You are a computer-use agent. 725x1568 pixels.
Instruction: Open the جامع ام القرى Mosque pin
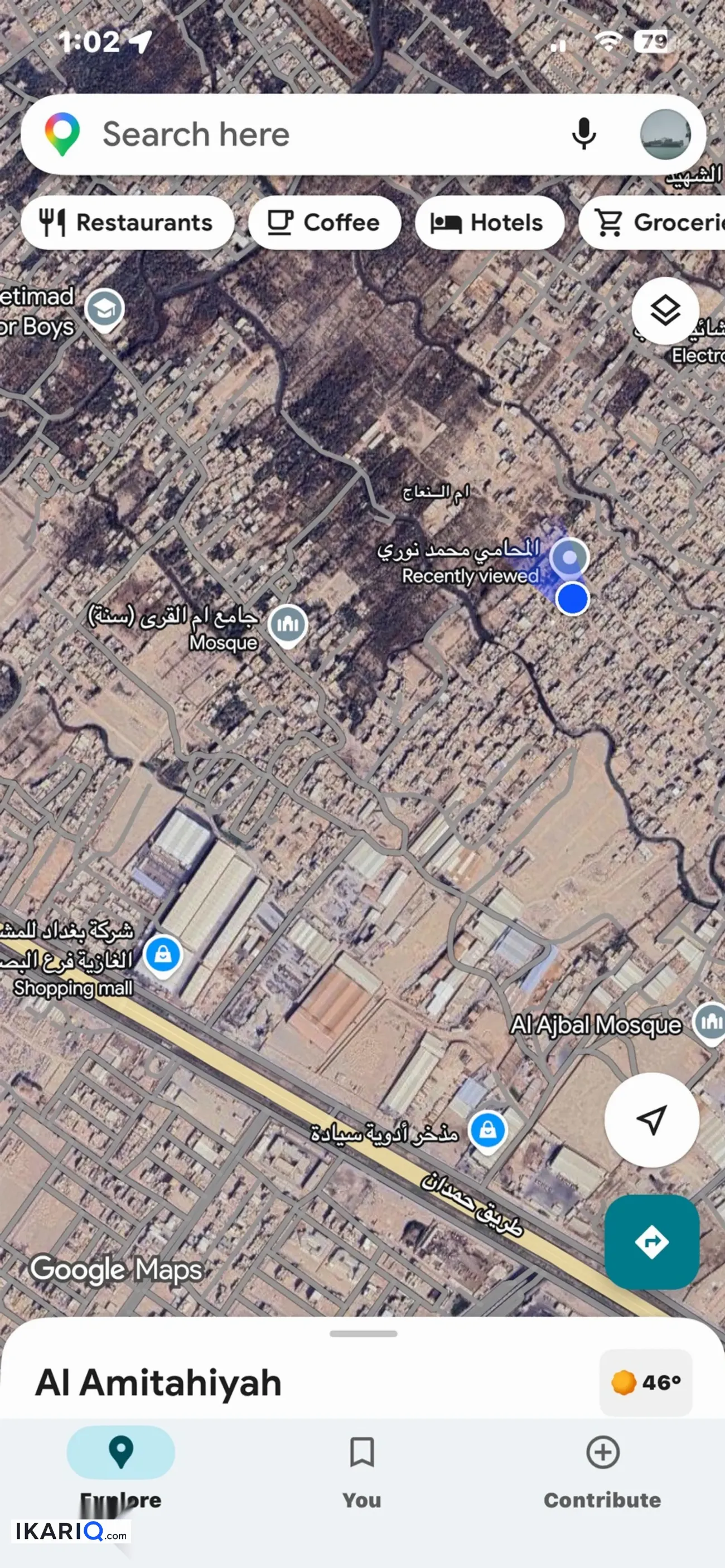[288, 625]
